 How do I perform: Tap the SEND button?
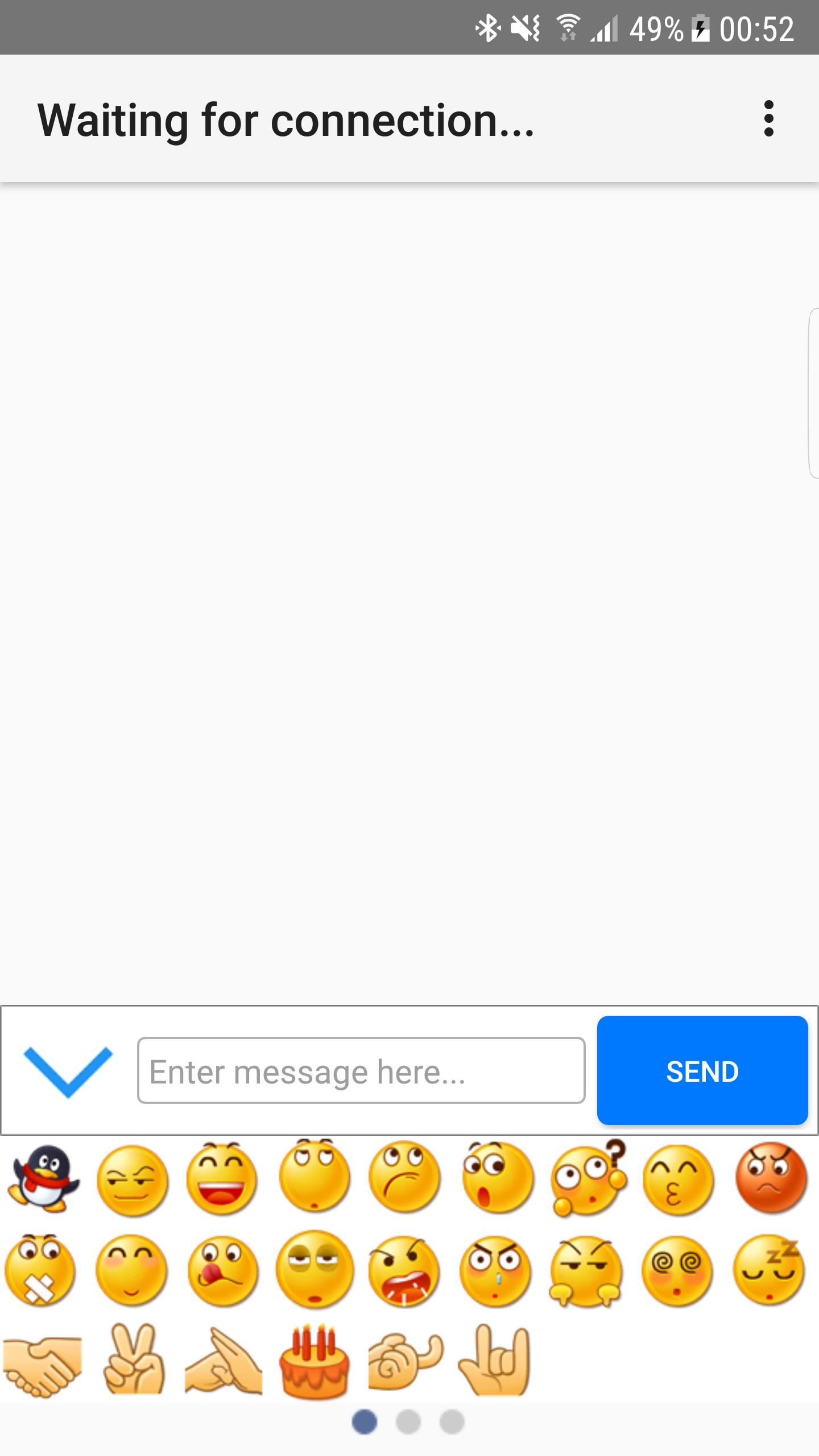coord(702,1072)
